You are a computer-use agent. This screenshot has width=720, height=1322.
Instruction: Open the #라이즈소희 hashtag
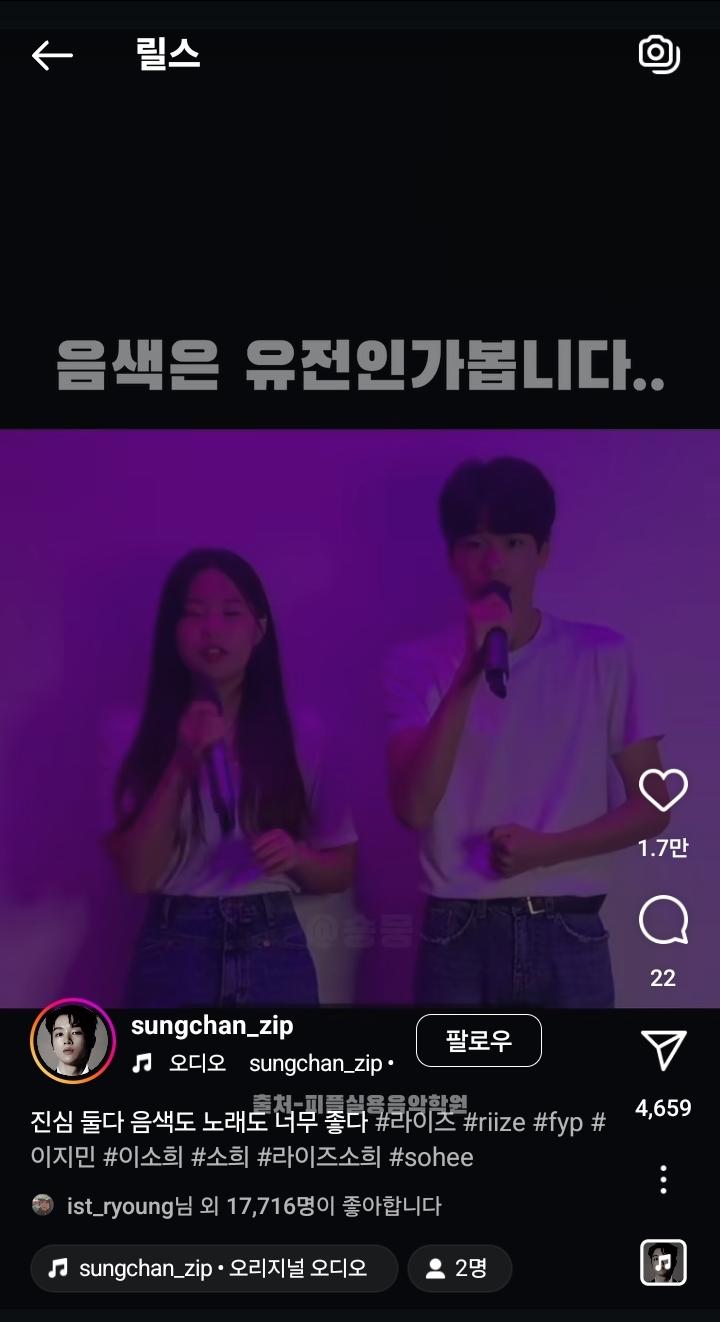(319, 1157)
